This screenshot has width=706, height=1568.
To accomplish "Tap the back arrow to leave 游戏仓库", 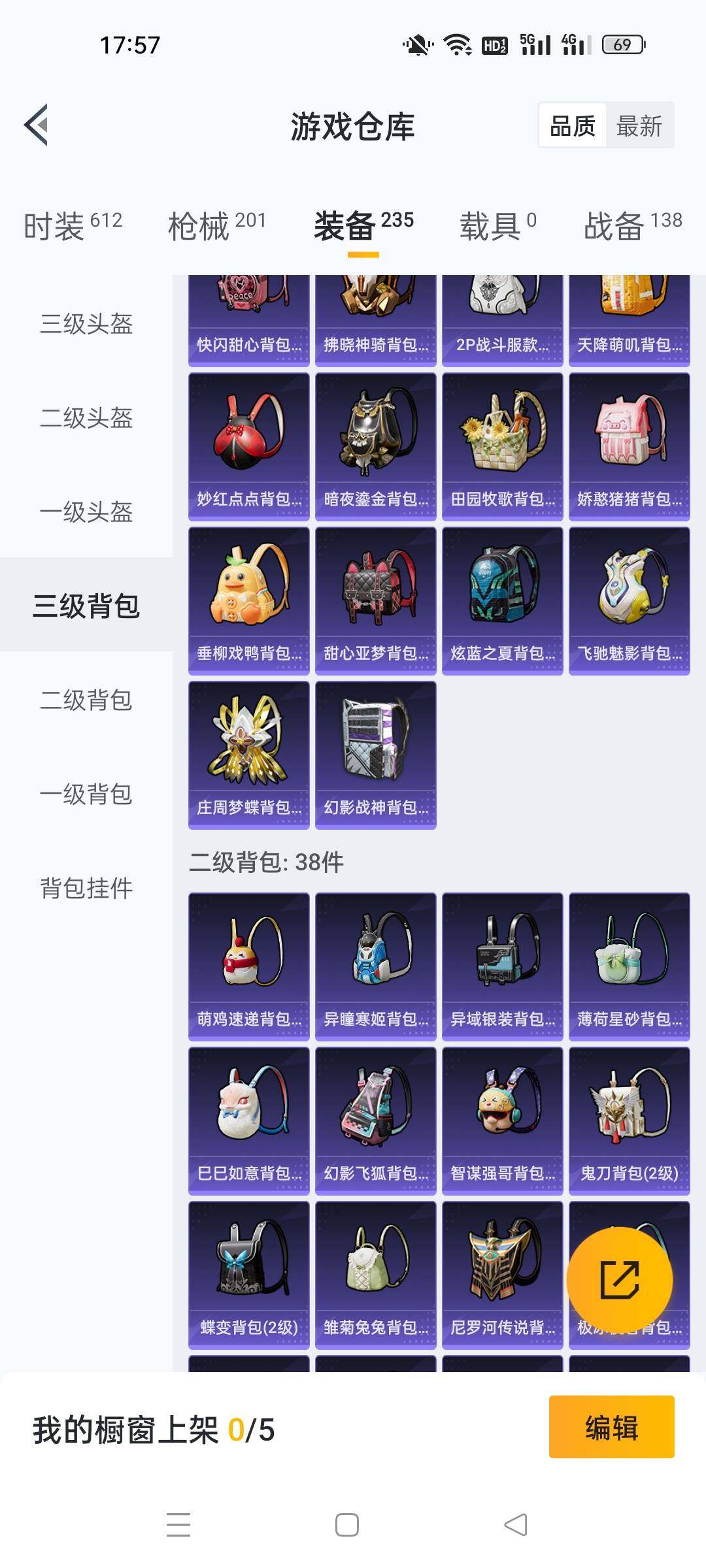I will (x=37, y=124).
